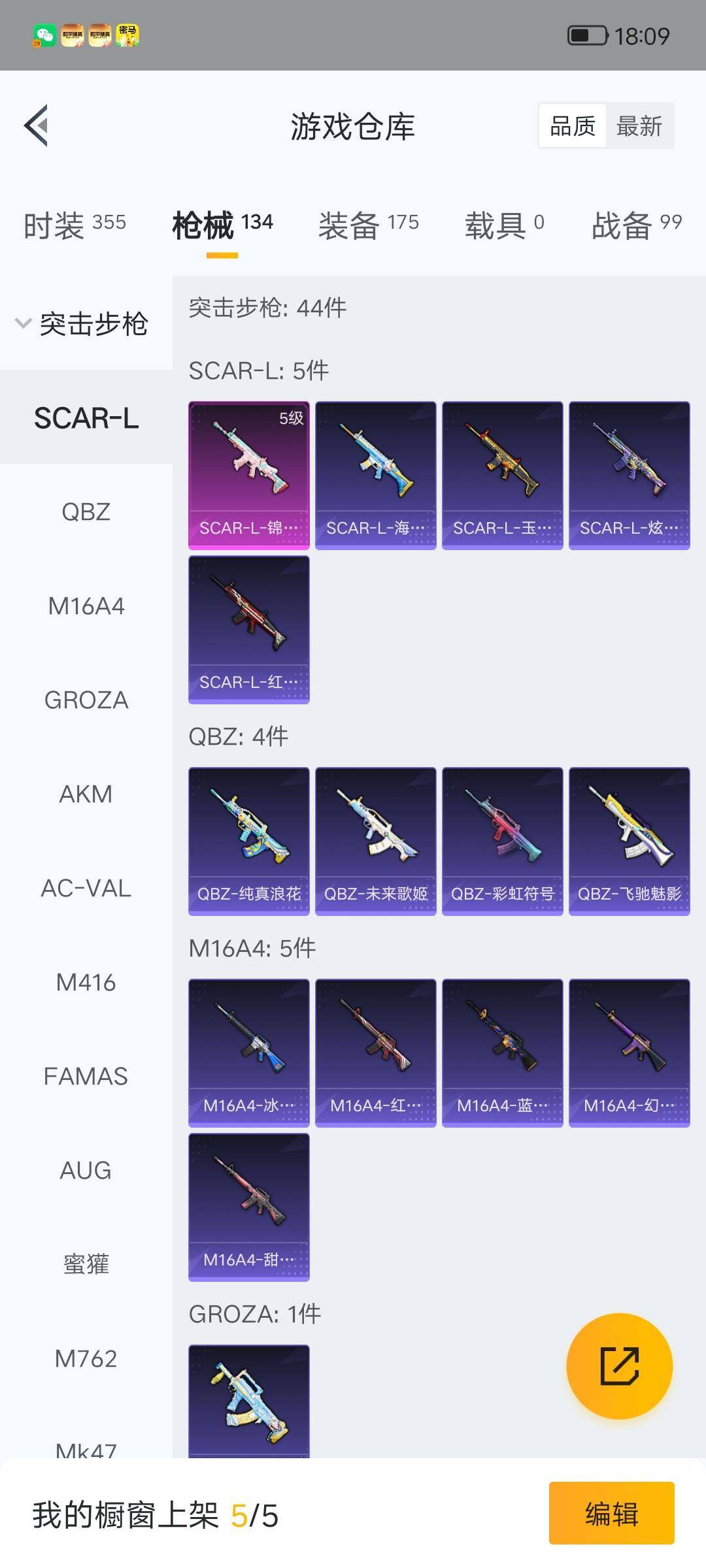Open the QBZ-飞驰魅影 skin
706x1568 pixels.
(x=629, y=841)
